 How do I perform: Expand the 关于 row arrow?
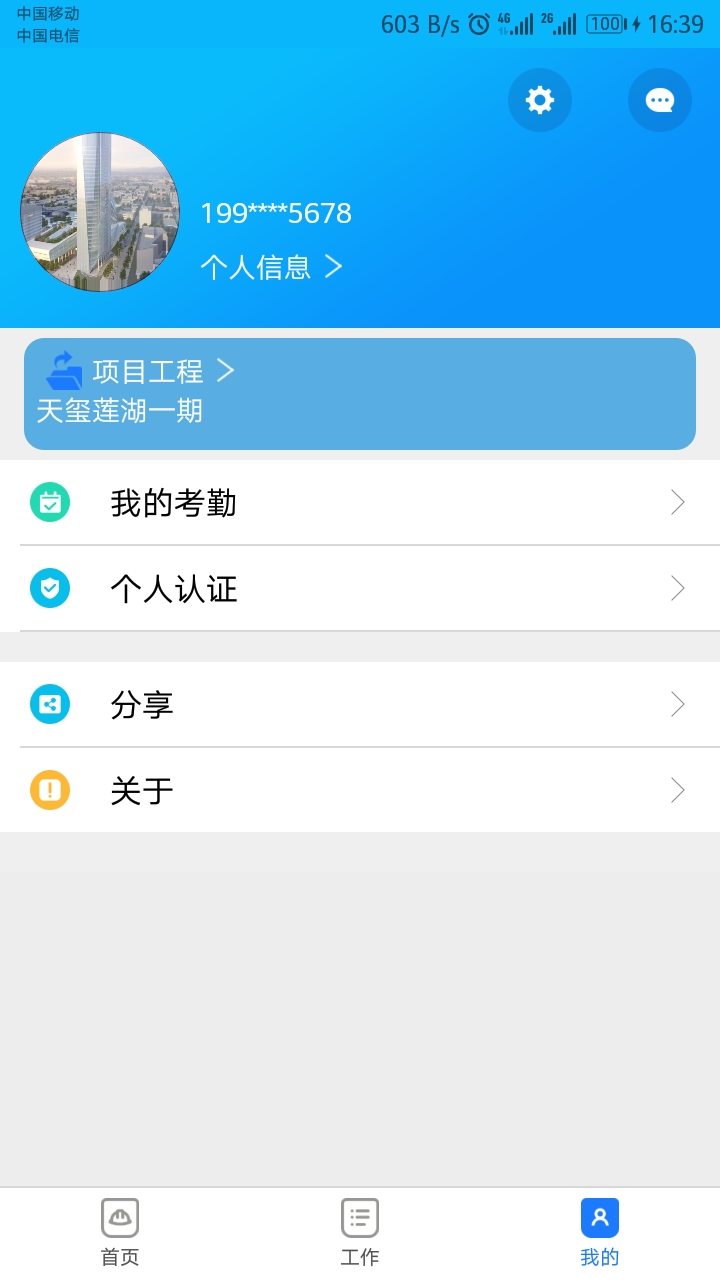678,790
